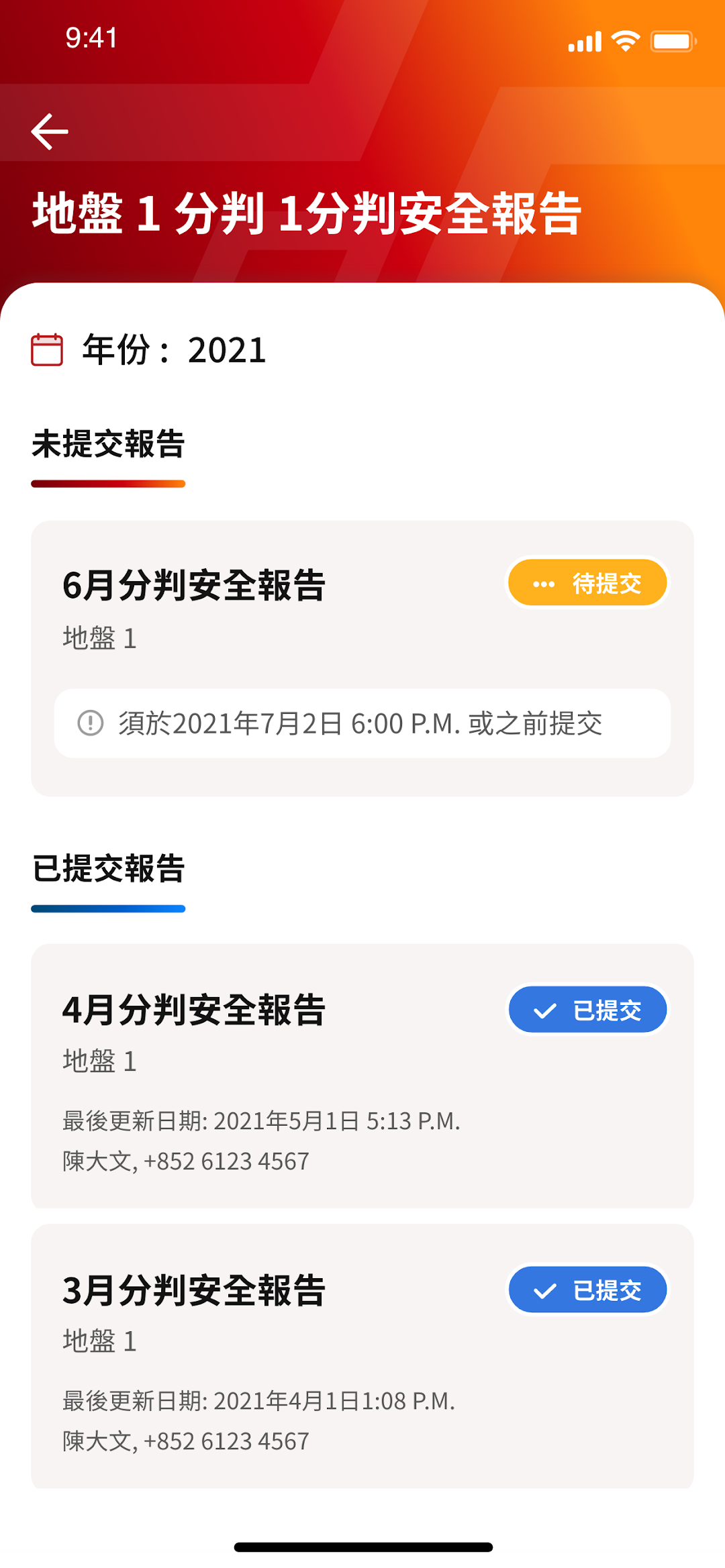Go back using the arrow icon

[50, 132]
